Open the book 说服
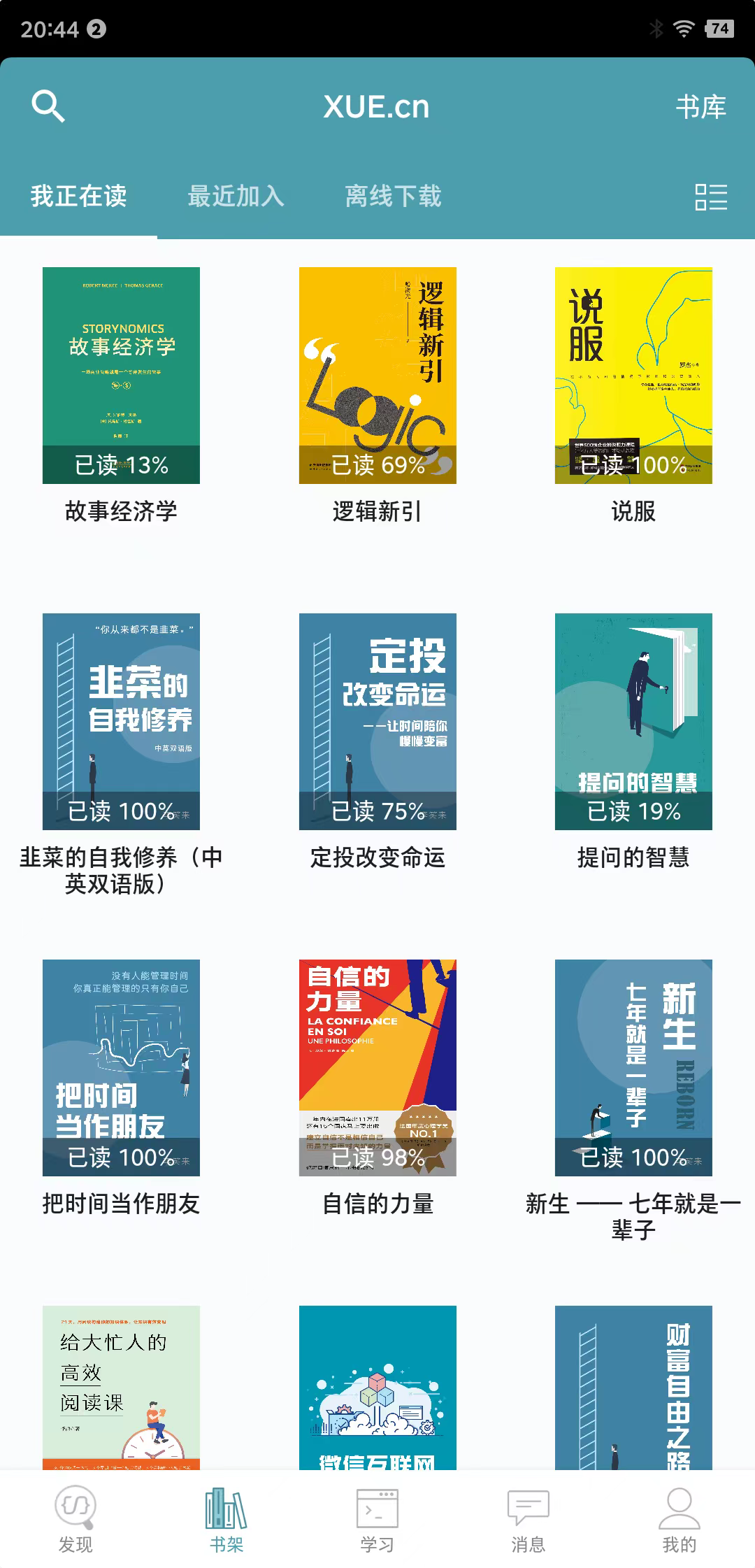Viewport: 755px width, 1568px height. click(x=633, y=376)
